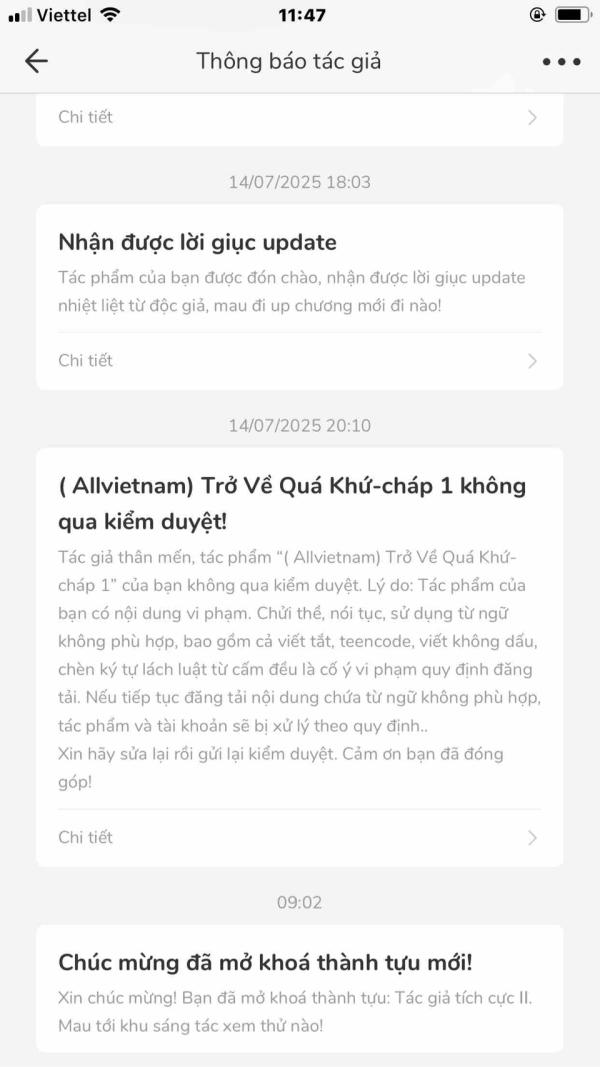
Task: Open the partially visible top card's Chi tiết row
Action: (298, 118)
